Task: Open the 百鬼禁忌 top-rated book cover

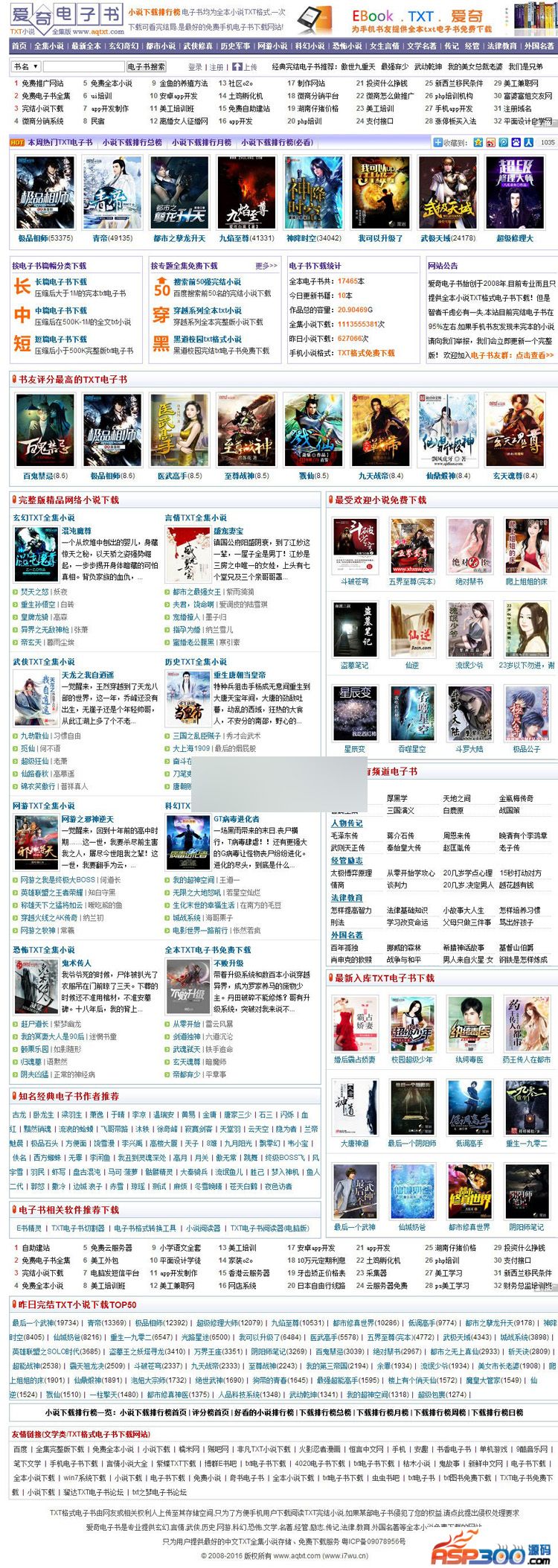Action: point(45,430)
